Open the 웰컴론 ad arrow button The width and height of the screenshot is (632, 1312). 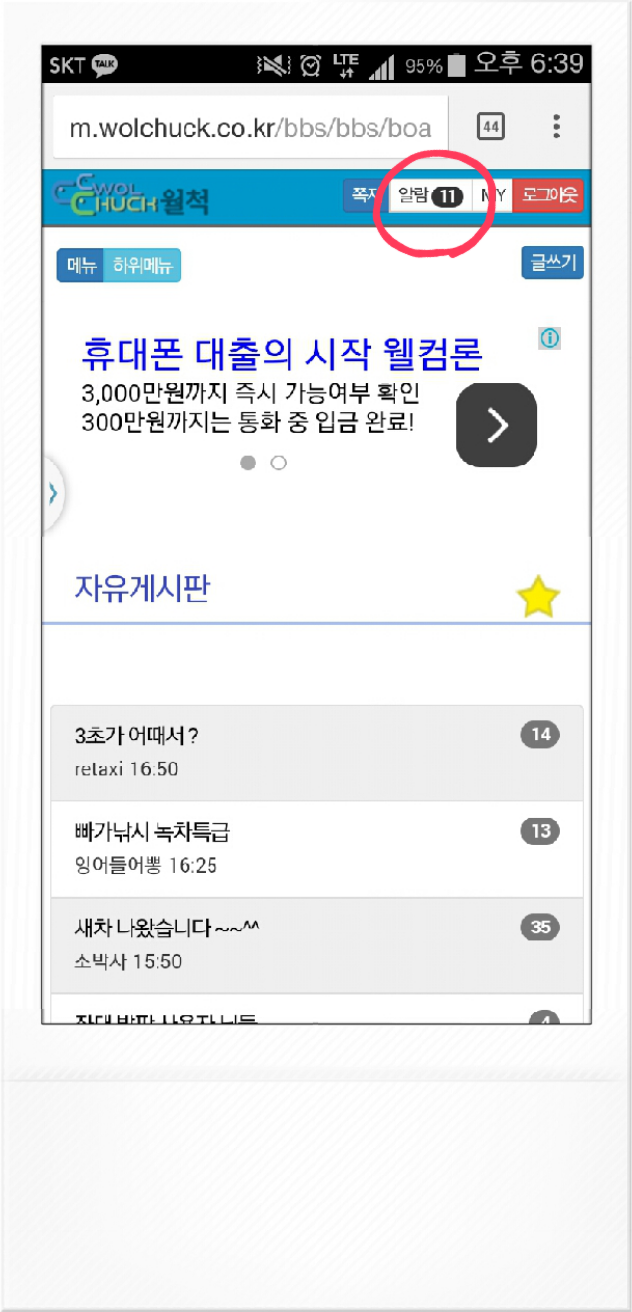pos(497,425)
